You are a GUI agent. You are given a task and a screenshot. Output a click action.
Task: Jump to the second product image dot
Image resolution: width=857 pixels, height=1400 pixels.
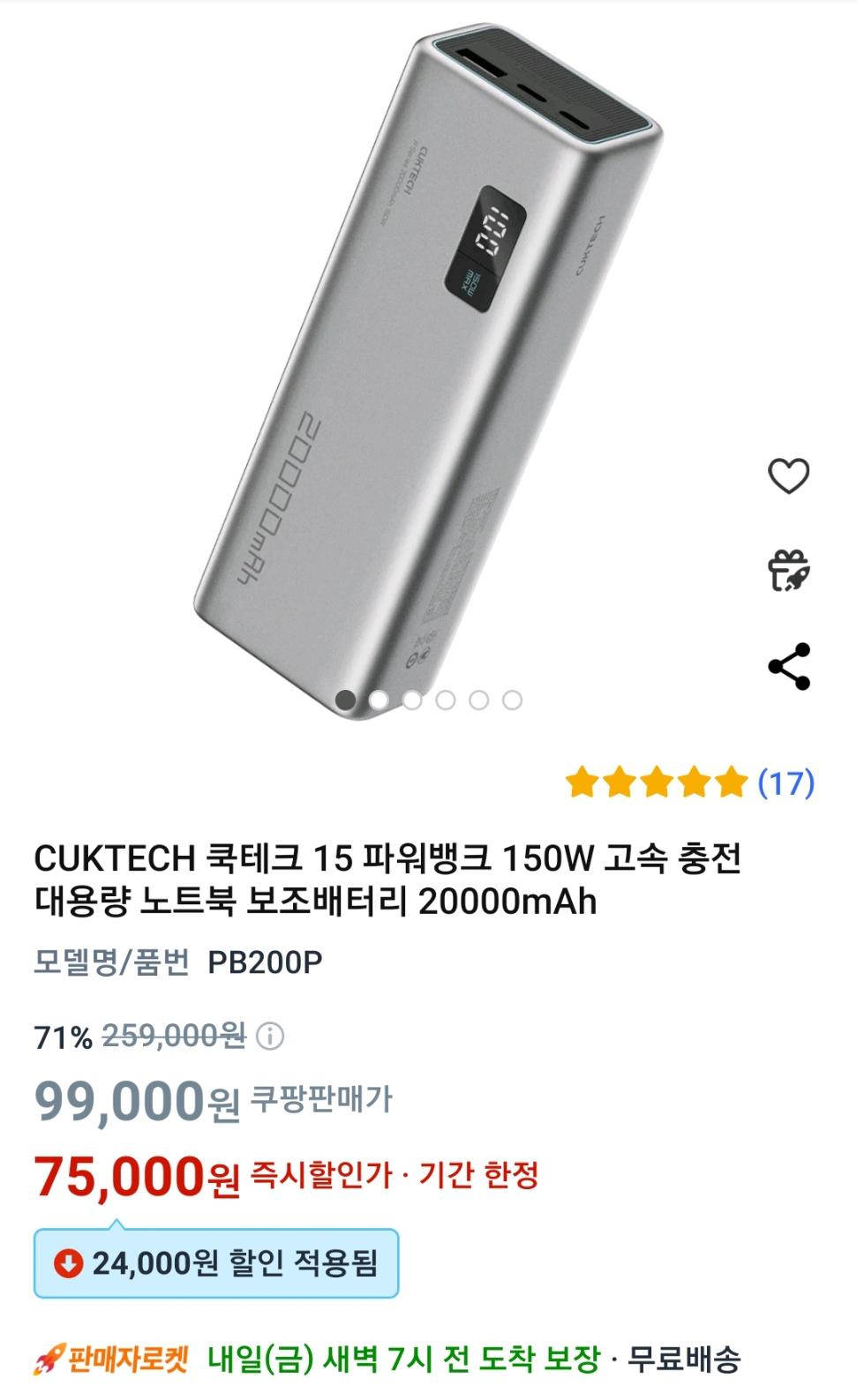379,700
